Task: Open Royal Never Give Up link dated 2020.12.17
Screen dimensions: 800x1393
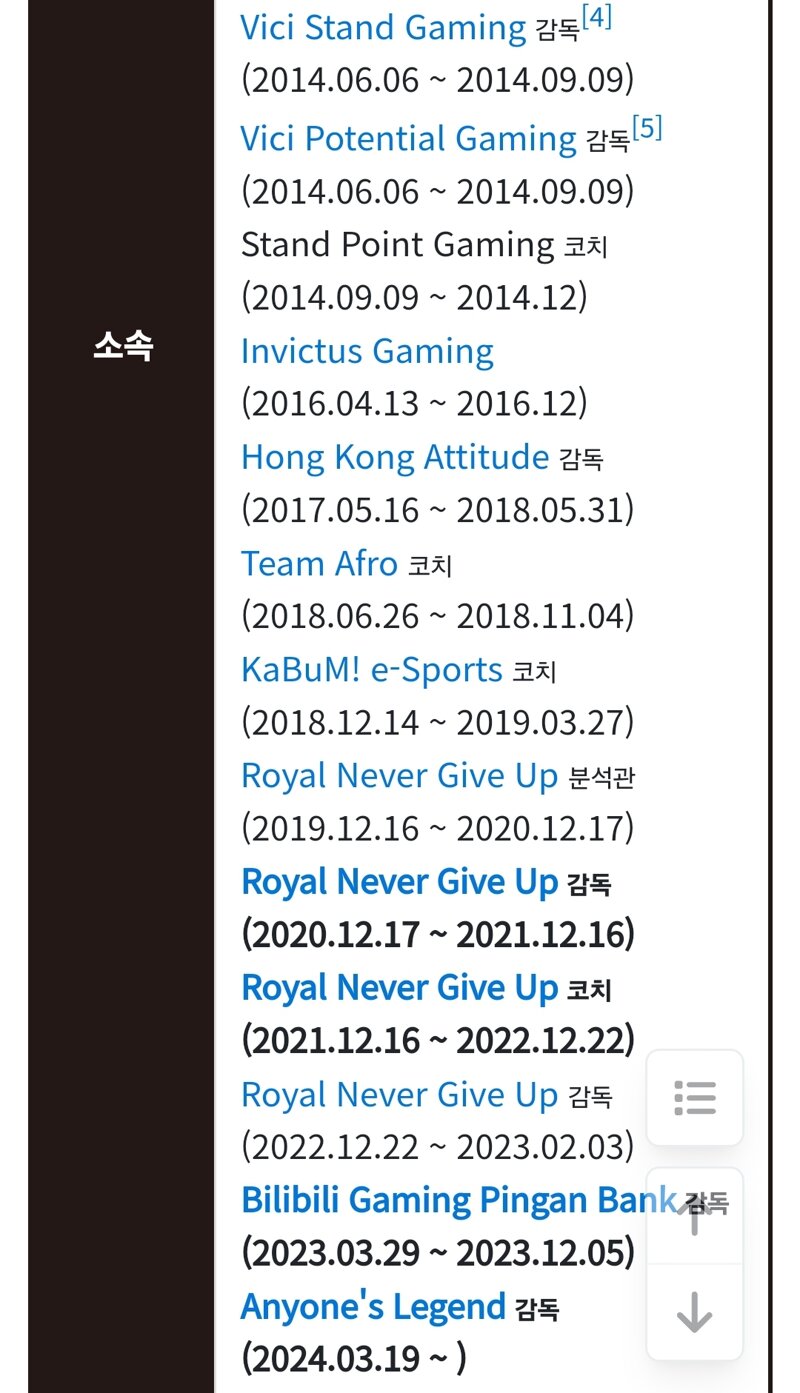Action: pos(399,882)
